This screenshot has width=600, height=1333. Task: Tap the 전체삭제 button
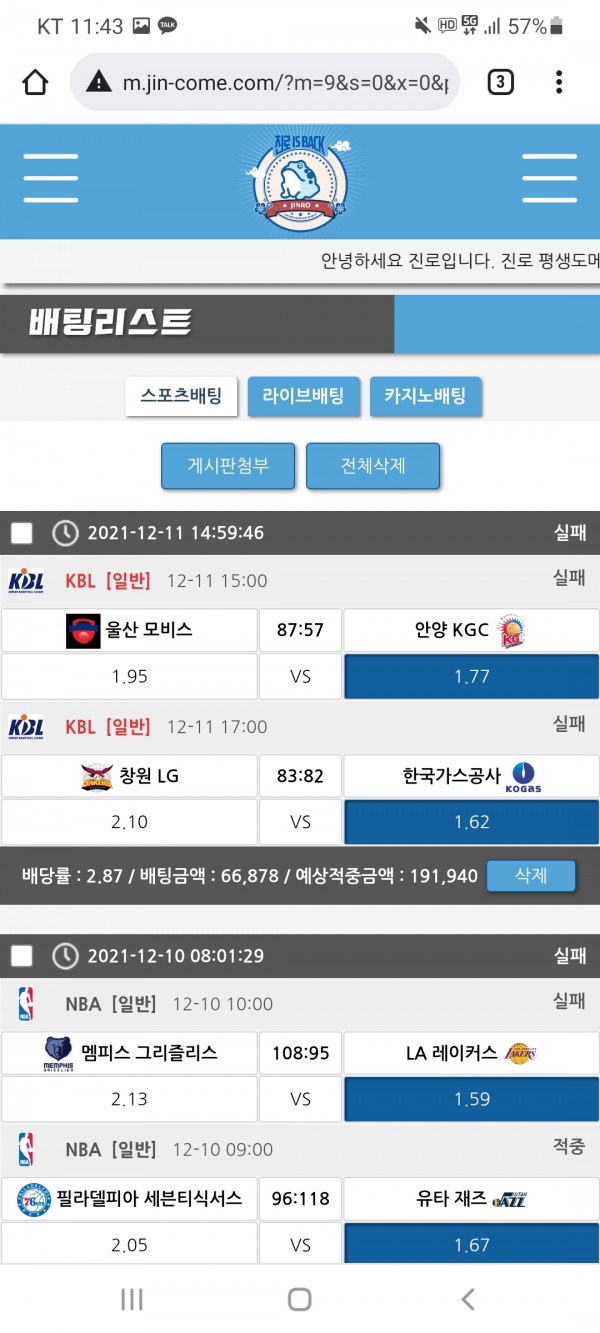(373, 466)
